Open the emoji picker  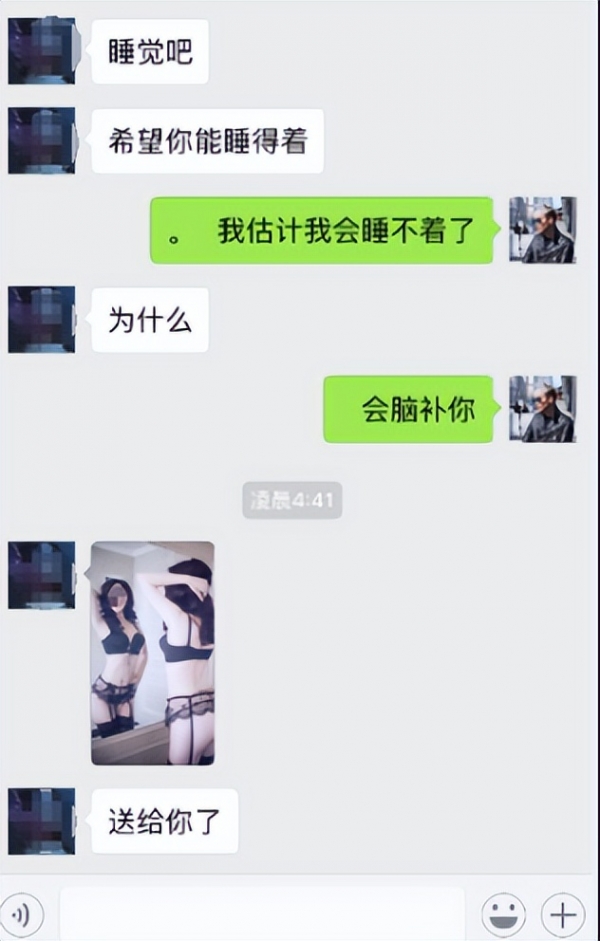503,913
